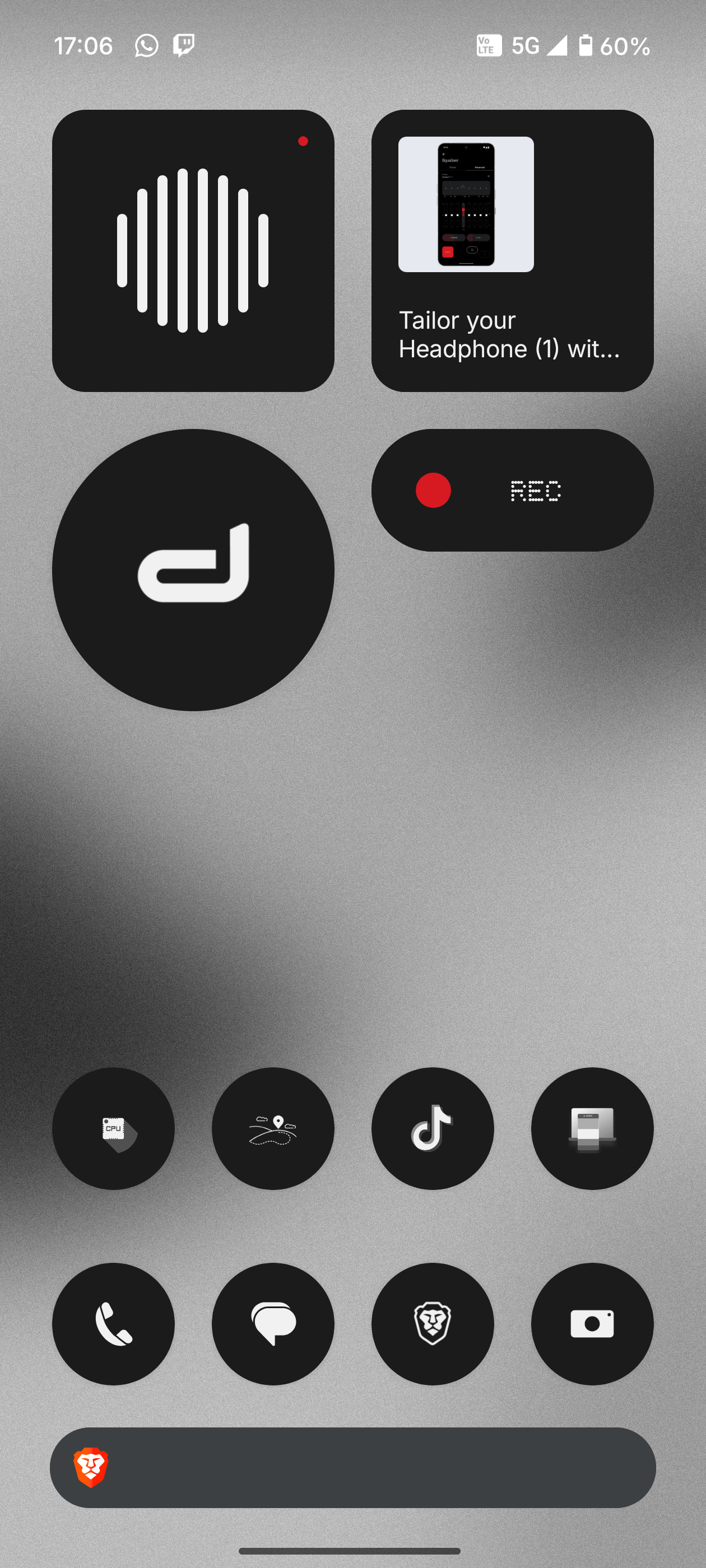
Task: Open the Camera app
Action: click(x=592, y=1323)
